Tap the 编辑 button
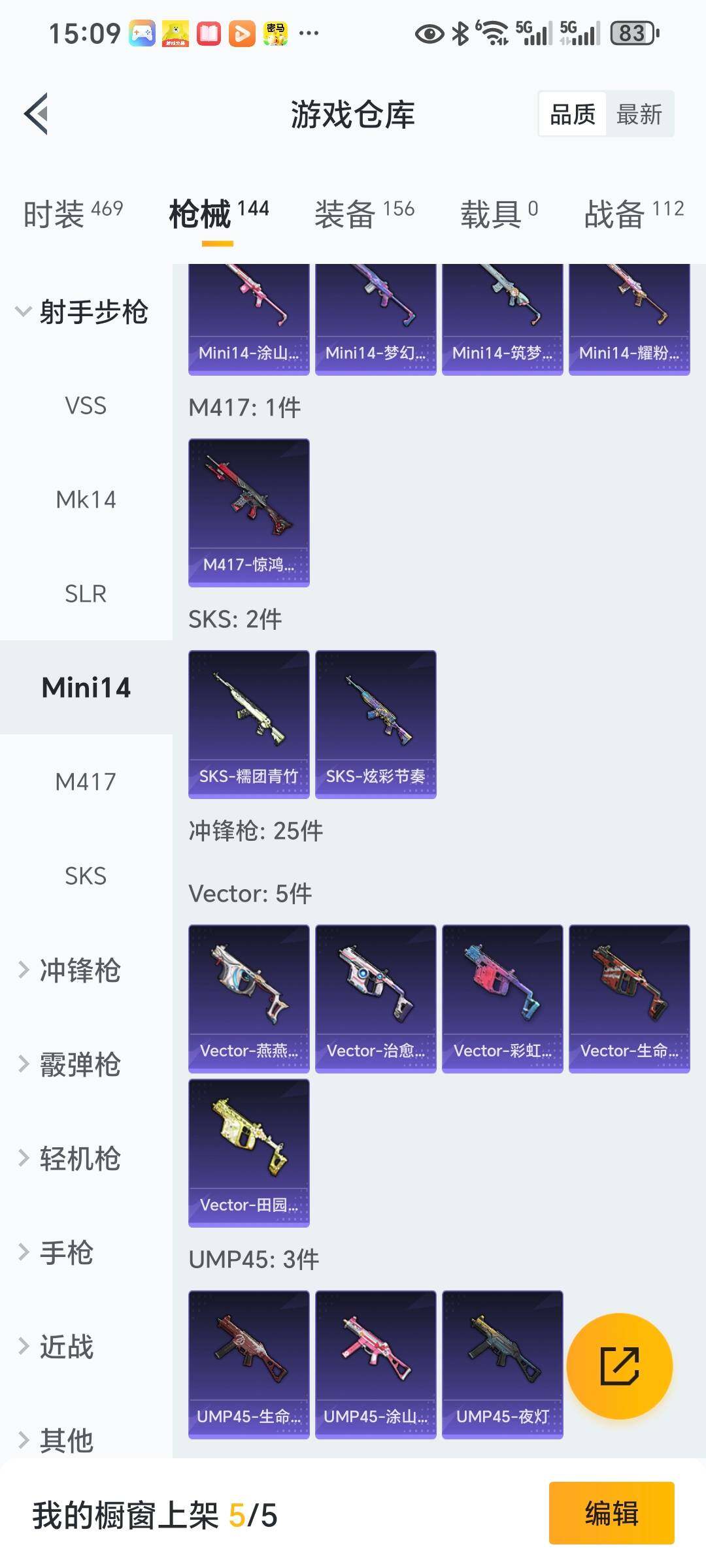This screenshot has width=706, height=1568. click(611, 1513)
